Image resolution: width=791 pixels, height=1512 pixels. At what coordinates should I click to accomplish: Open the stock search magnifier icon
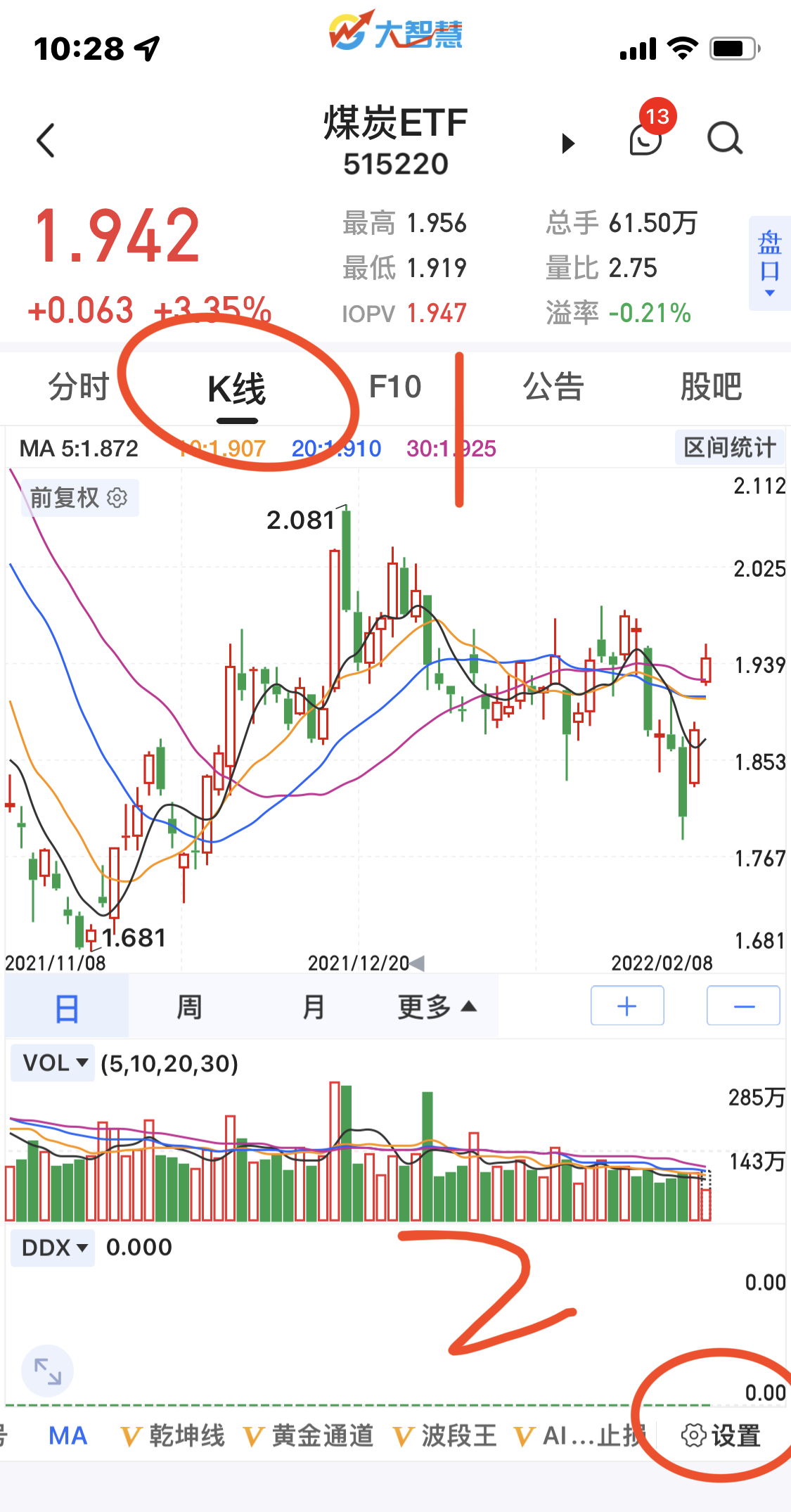pos(724,139)
